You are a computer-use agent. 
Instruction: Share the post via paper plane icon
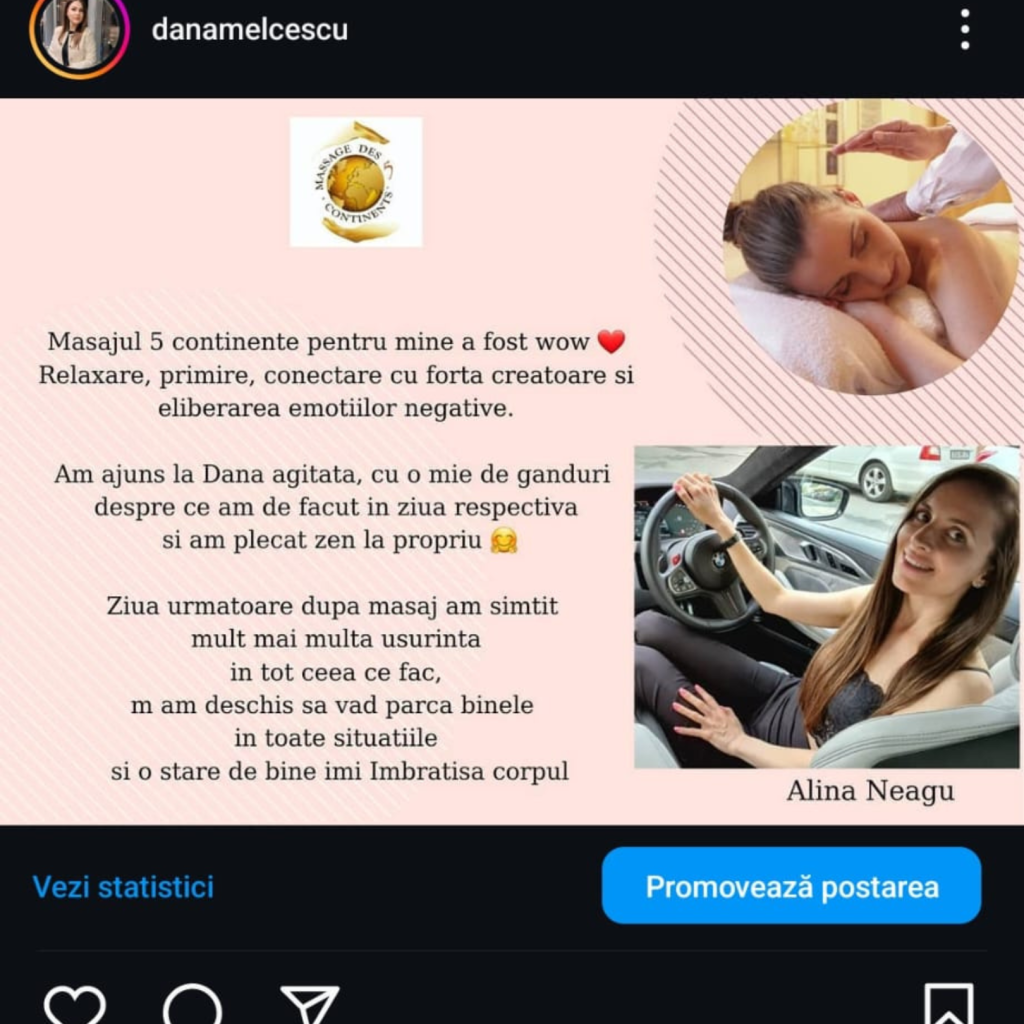point(310,1003)
